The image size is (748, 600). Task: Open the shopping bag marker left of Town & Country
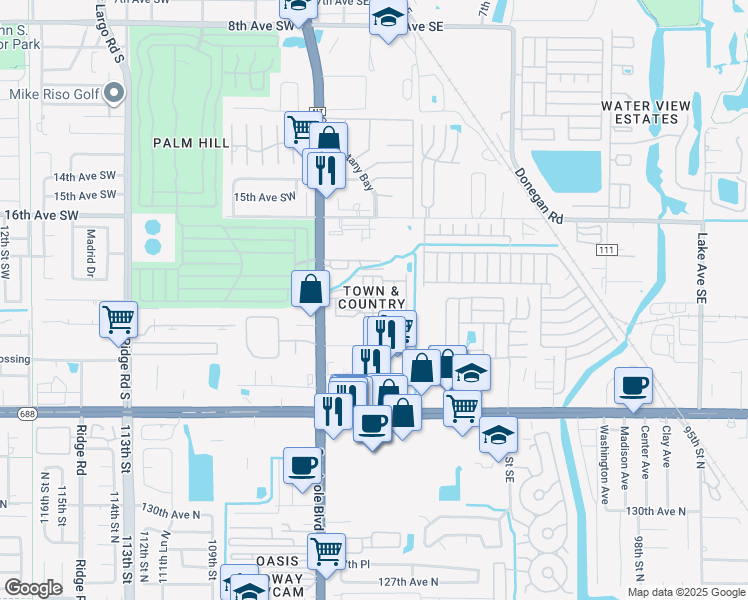click(x=310, y=288)
